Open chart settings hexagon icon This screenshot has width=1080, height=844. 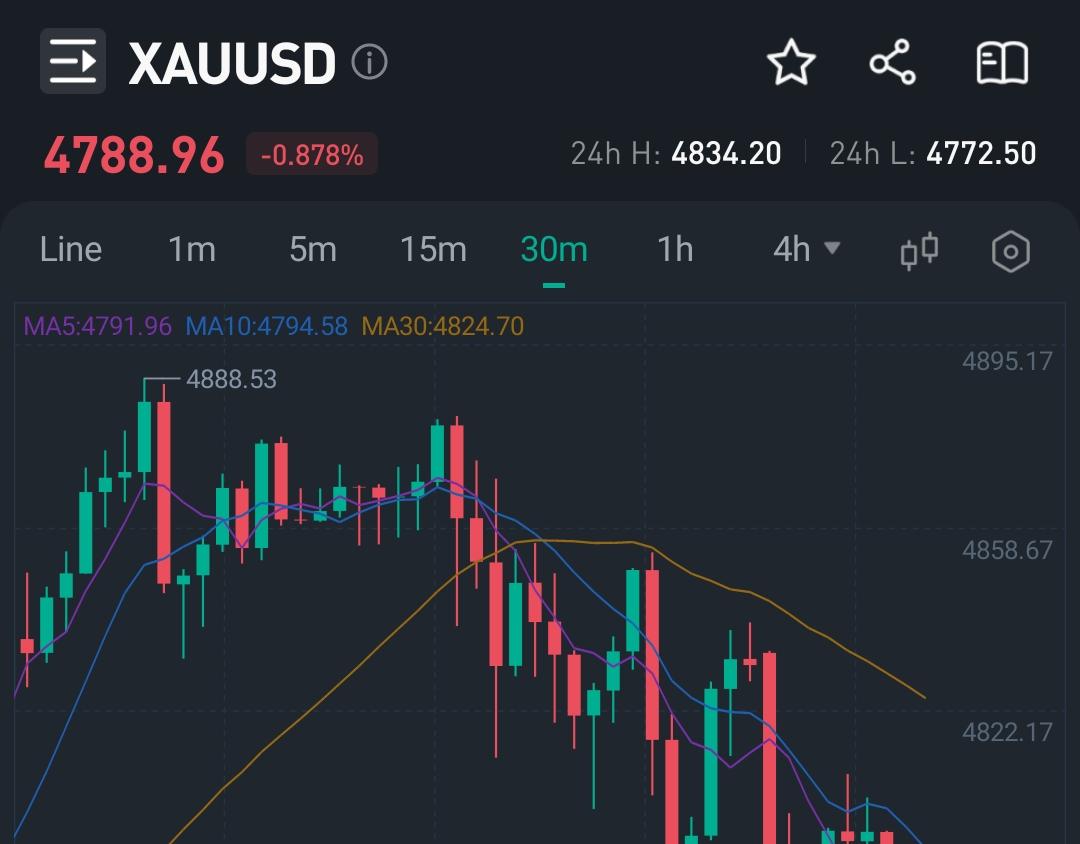(x=1010, y=251)
